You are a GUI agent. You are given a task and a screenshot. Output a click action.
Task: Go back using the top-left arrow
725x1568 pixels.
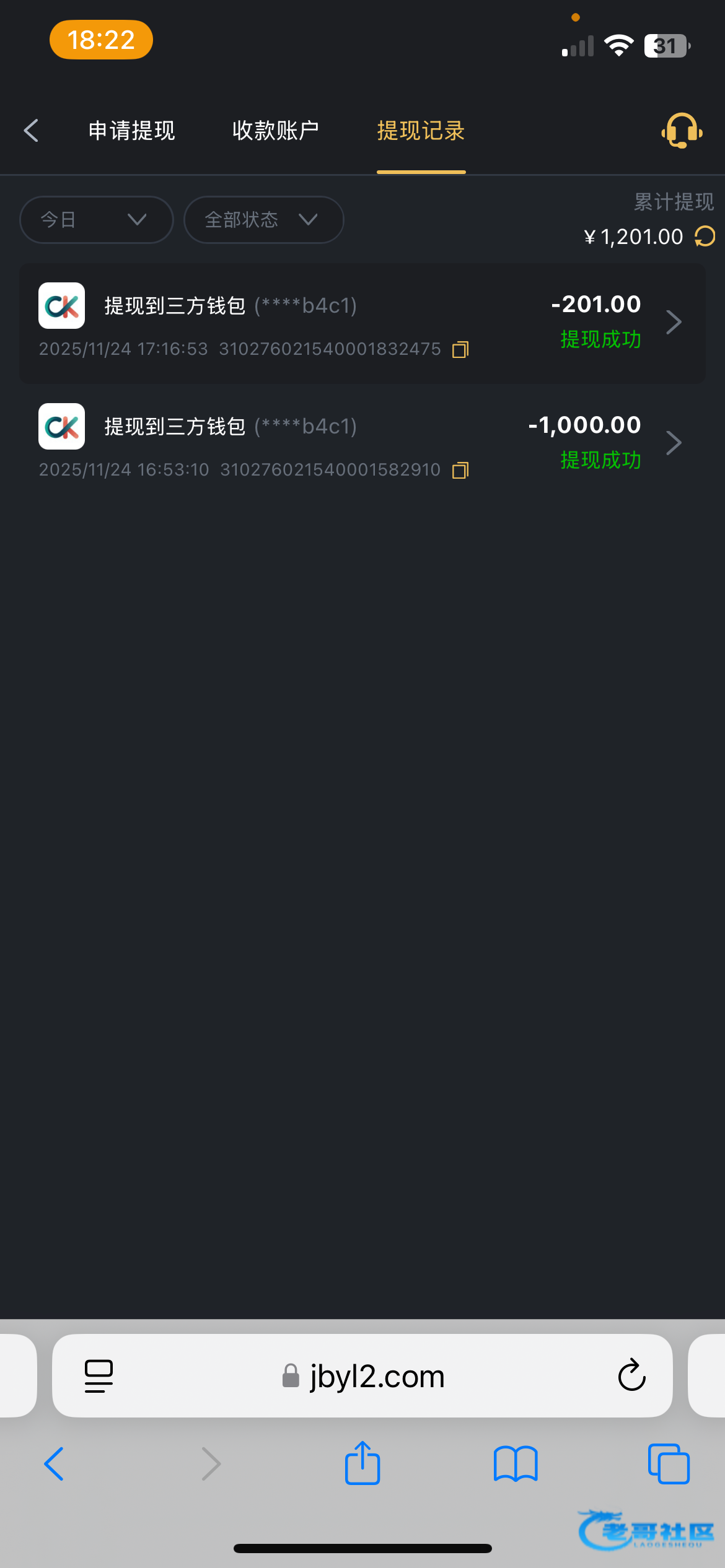point(31,131)
